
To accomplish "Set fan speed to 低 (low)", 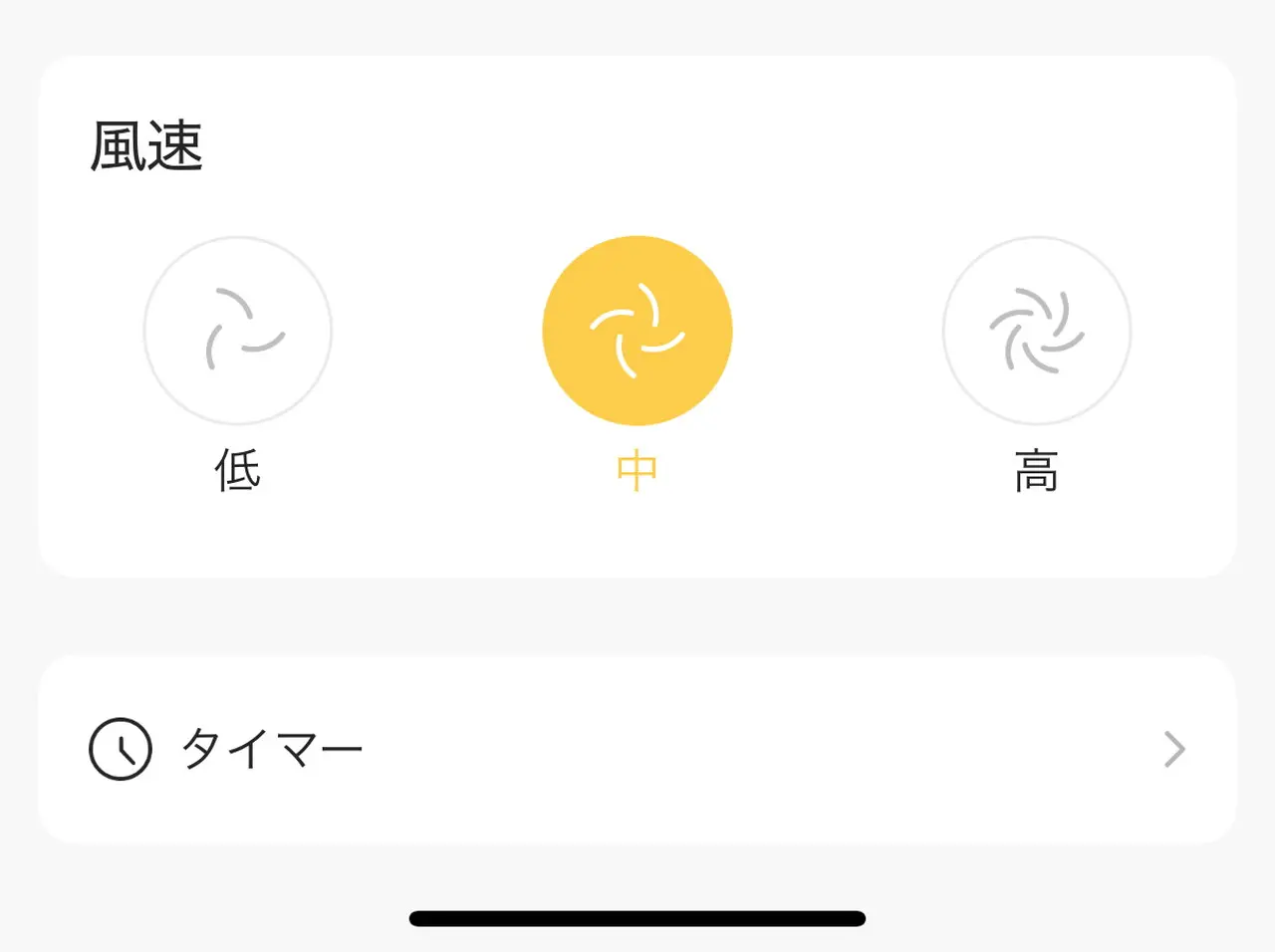I will pos(238,331).
